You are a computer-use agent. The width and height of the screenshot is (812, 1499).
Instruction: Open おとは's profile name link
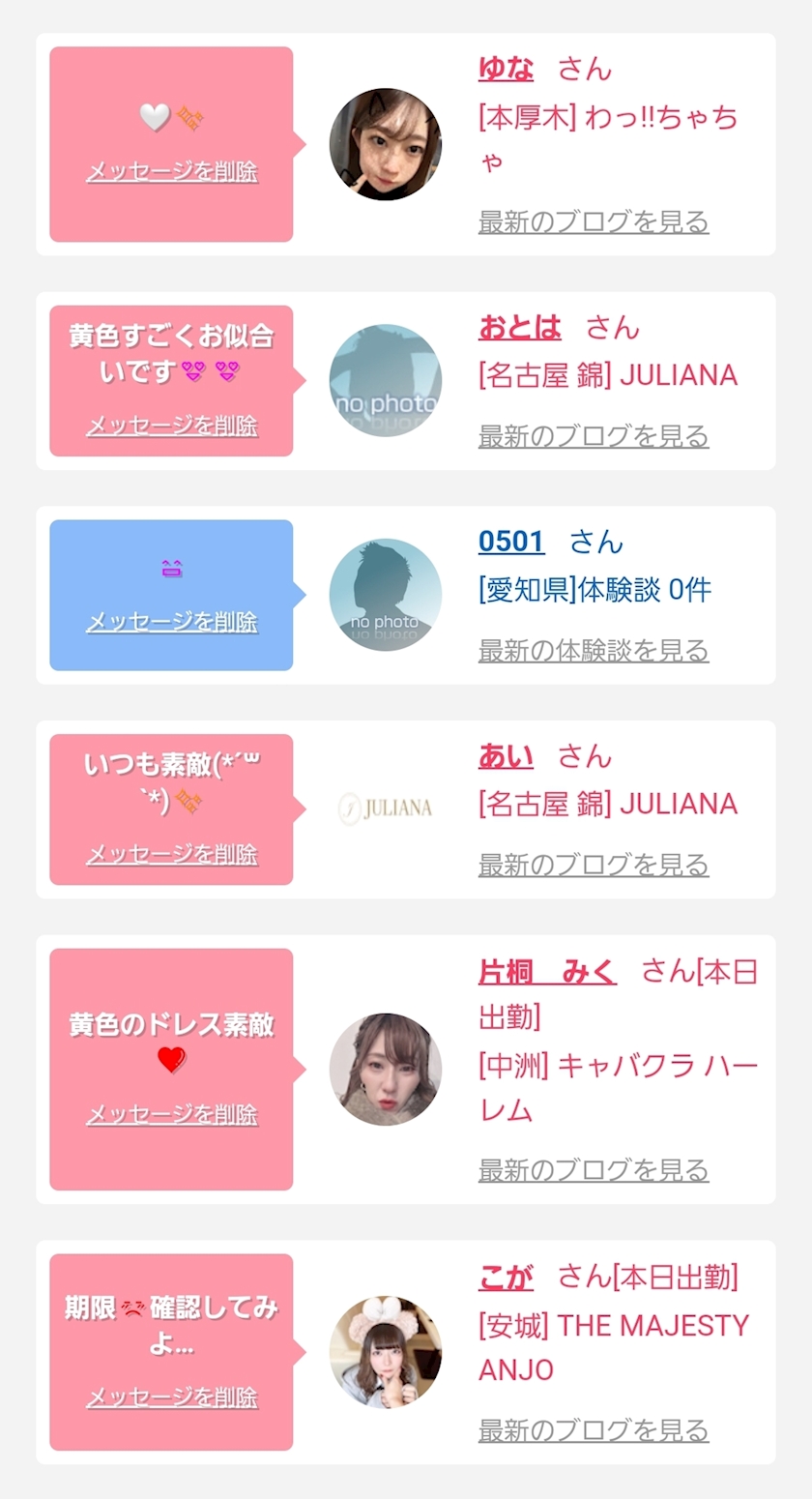(x=519, y=328)
